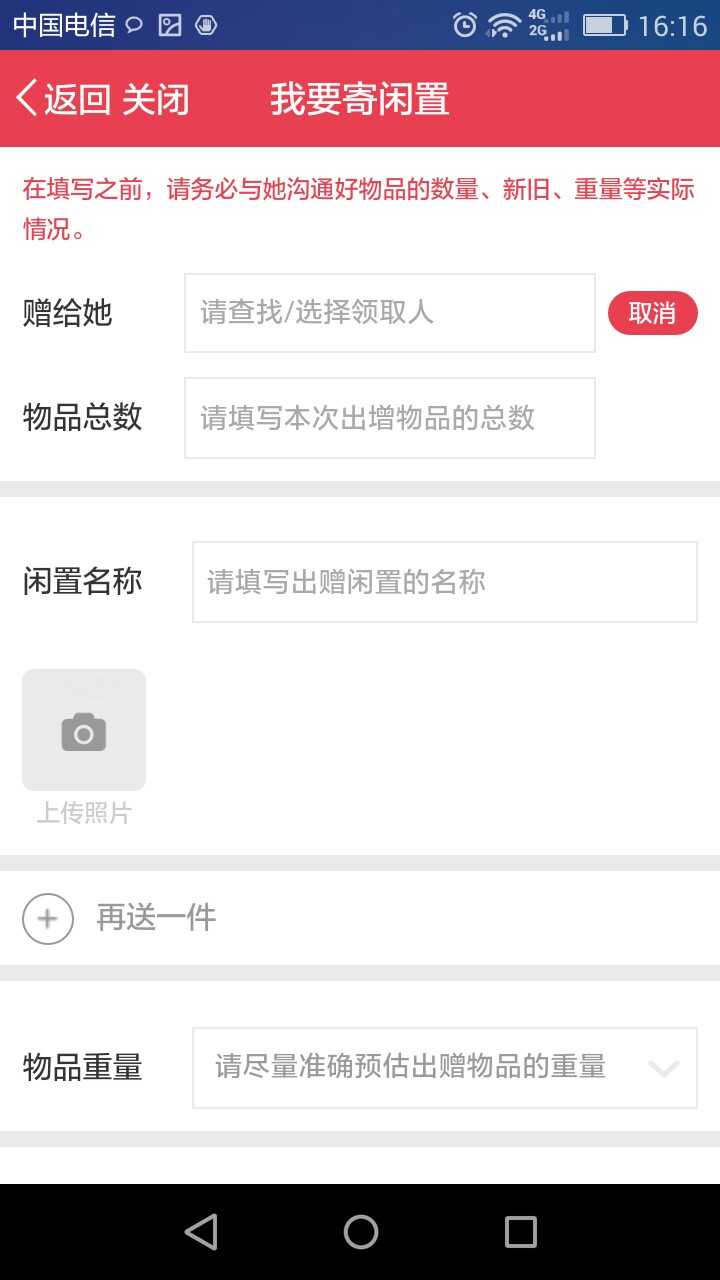The width and height of the screenshot is (720, 1280).
Task: Open recent apps from navigation bar
Action: (x=520, y=1232)
